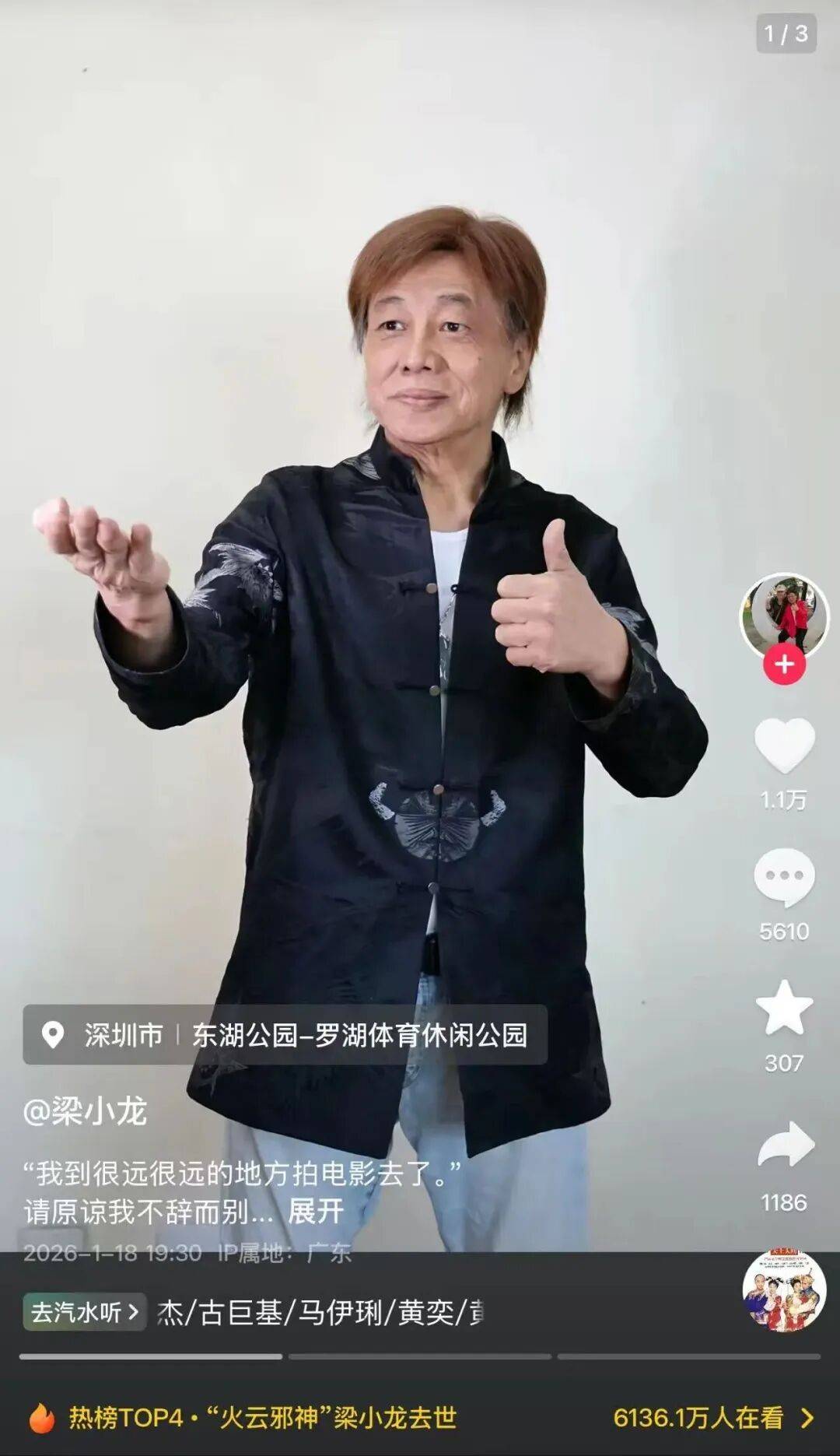The image size is (840, 1456).
Task: Open the music track 古巨基/马伊琍 title
Action: (320, 1313)
